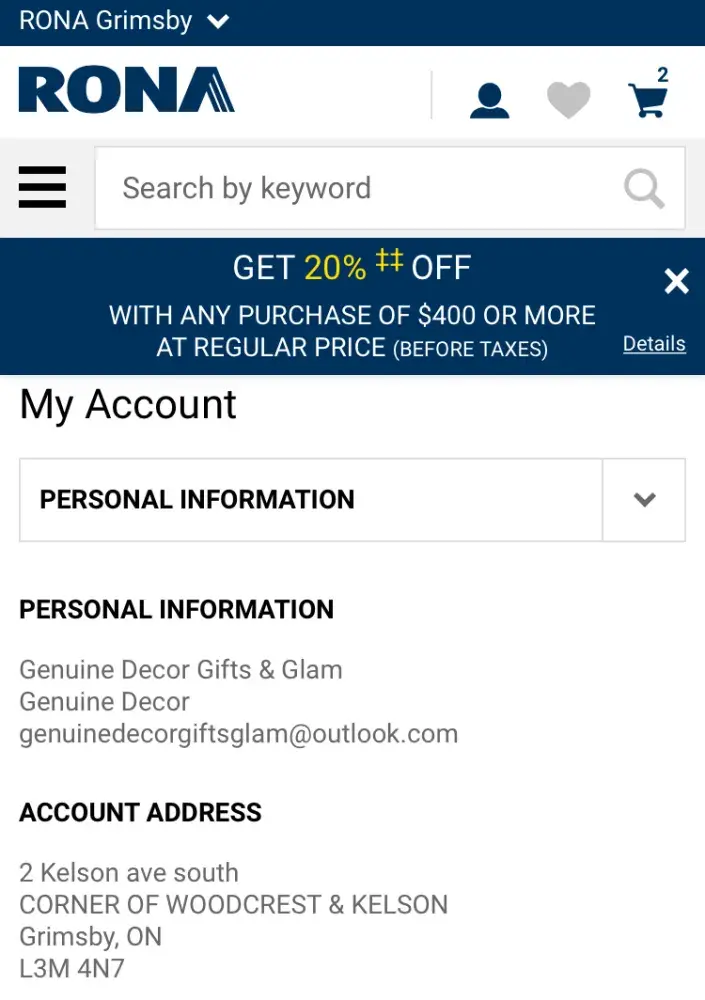Dismiss the 20% off promo banner
The width and height of the screenshot is (705, 1000).
(x=677, y=282)
